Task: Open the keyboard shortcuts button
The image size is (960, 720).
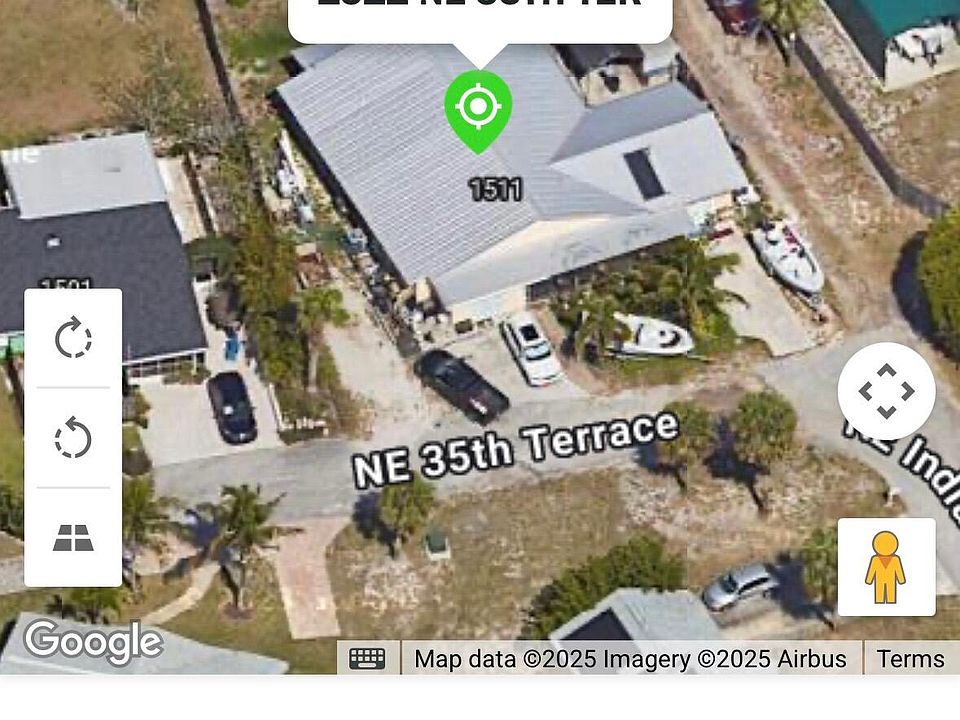Action: click(x=367, y=658)
